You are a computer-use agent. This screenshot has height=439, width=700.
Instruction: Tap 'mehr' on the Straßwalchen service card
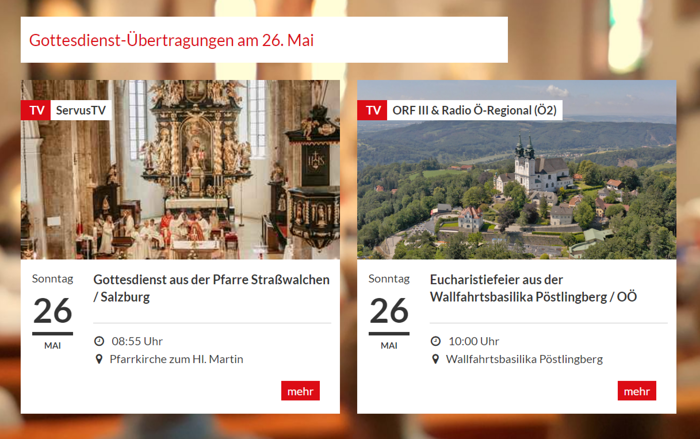pyautogui.click(x=300, y=391)
